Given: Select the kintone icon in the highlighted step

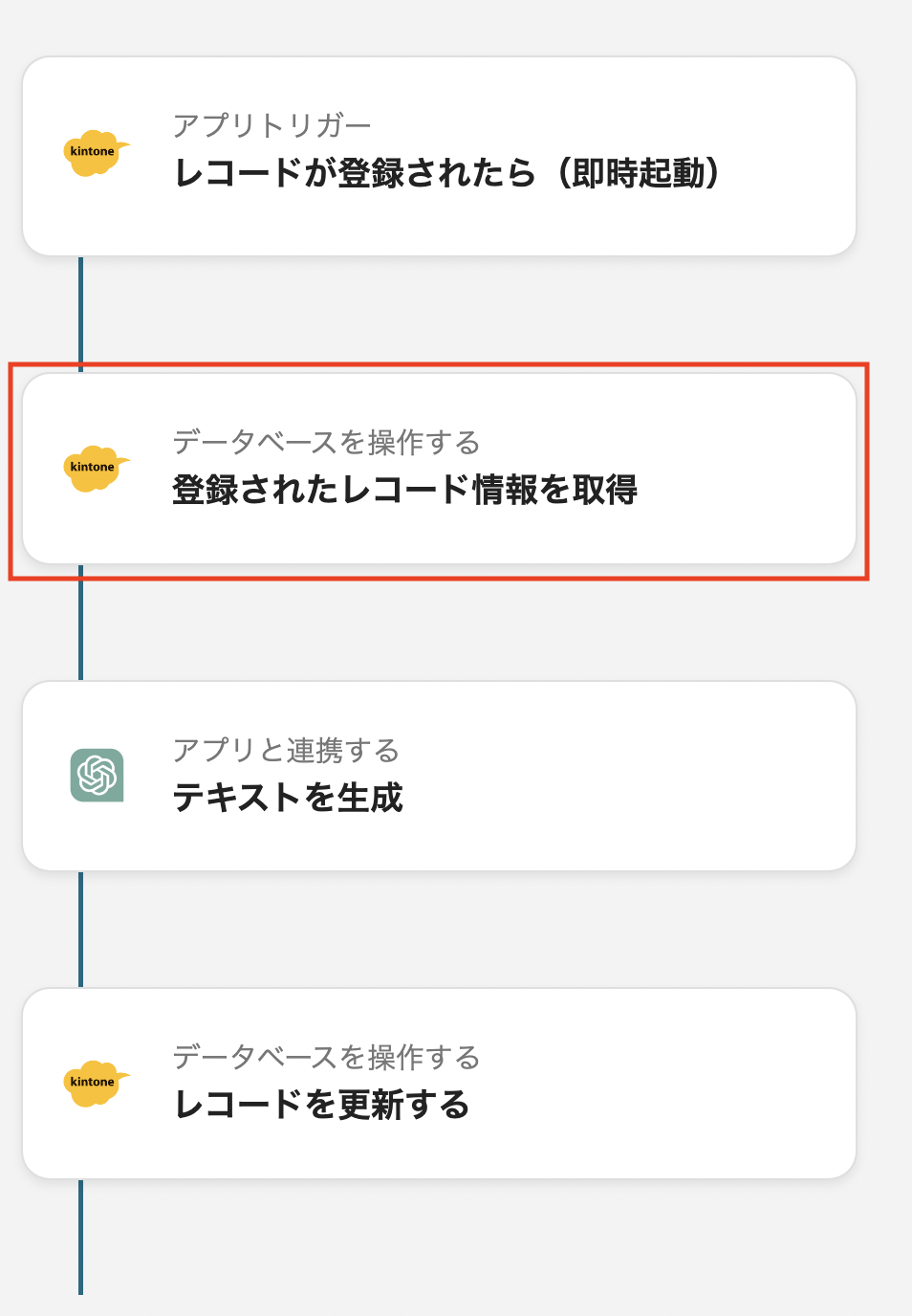Looking at the screenshot, I should (x=93, y=468).
